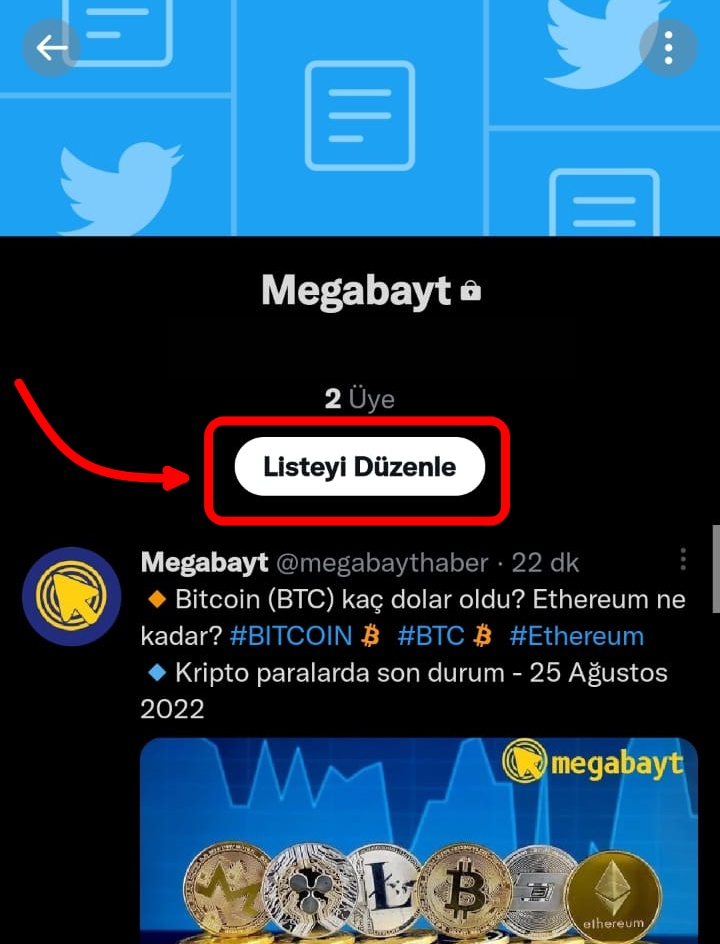The height and width of the screenshot is (944, 720).
Task: Tap the Listeyi Düzenle button
Action: point(360,466)
